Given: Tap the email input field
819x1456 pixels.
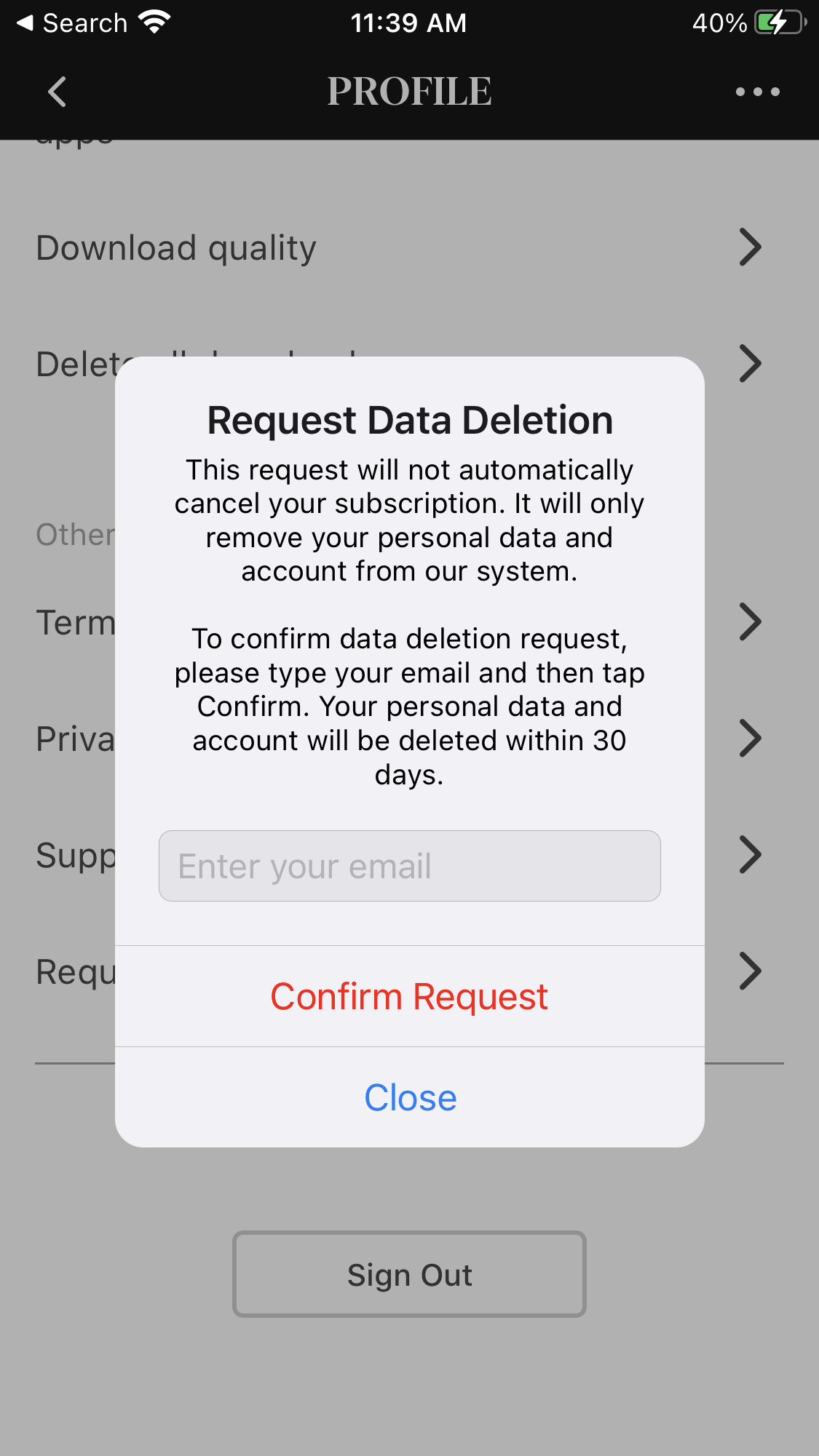Looking at the screenshot, I should point(409,866).
